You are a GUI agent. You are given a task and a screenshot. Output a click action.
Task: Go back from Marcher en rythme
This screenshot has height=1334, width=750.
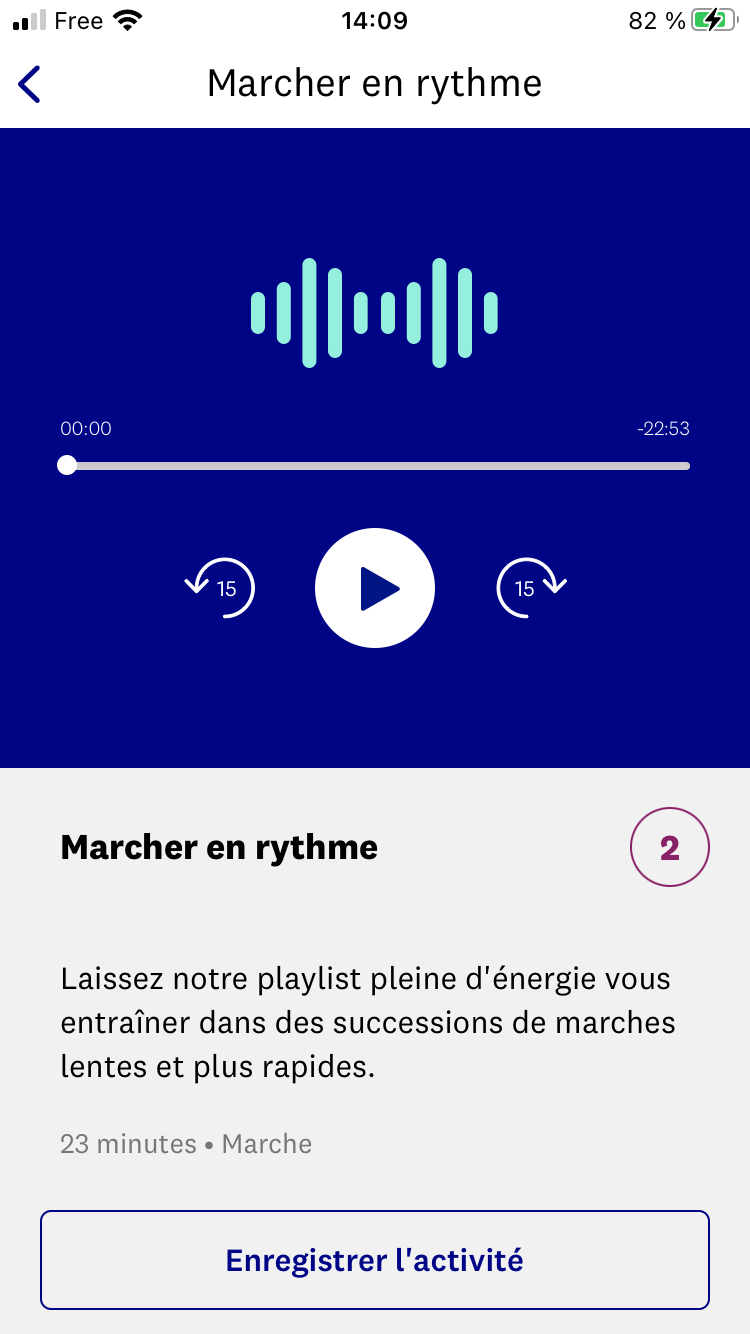[x=30, y=85]
